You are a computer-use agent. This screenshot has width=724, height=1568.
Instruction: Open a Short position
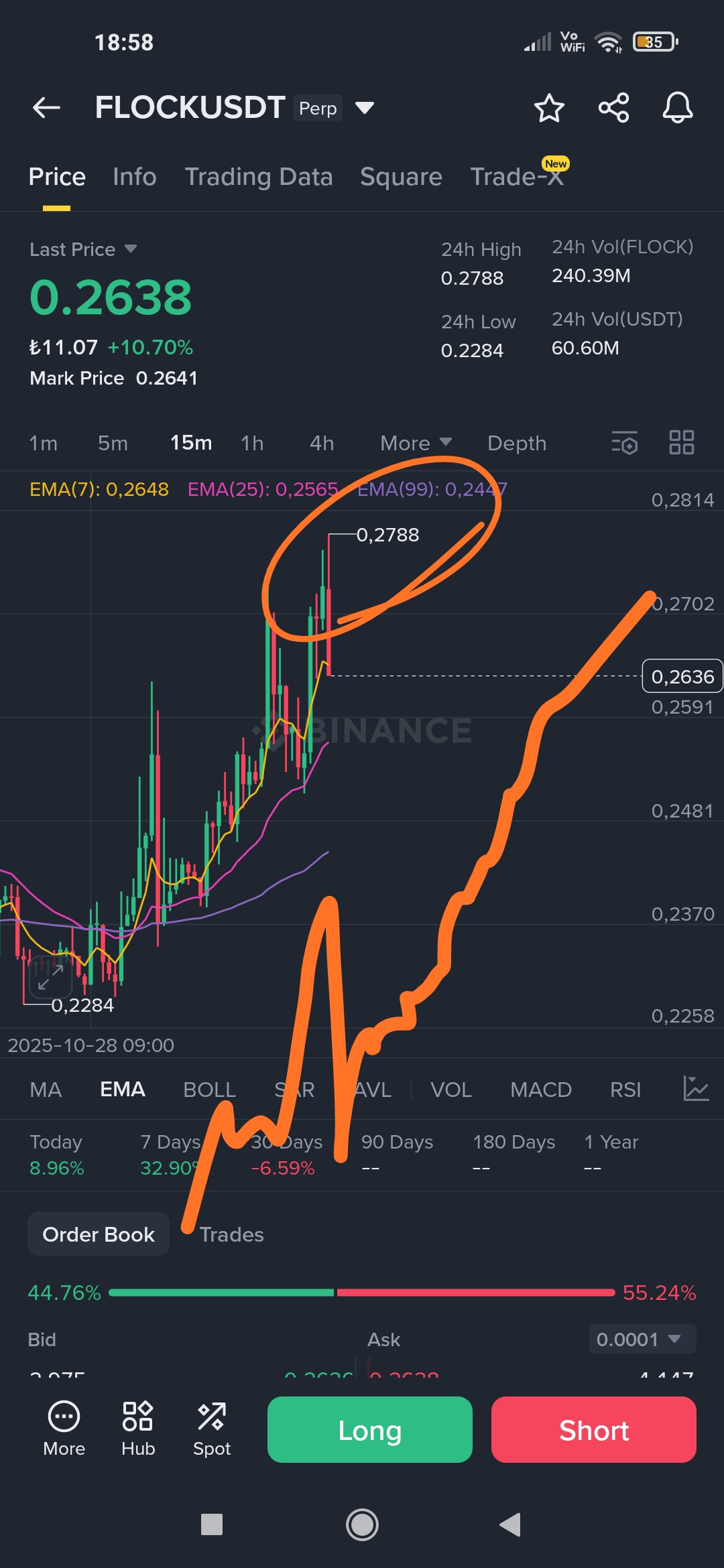[x=593, y=1430]
